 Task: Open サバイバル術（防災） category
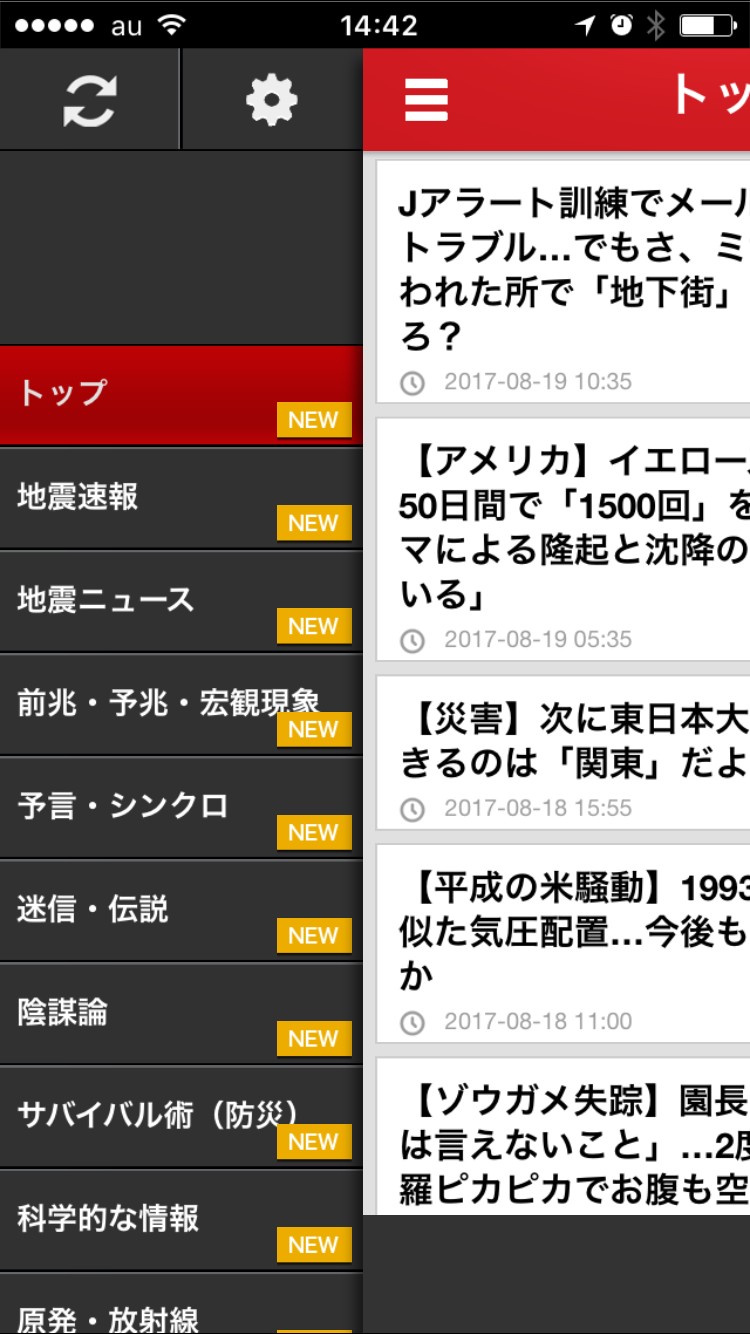(x=180, y=1117)
